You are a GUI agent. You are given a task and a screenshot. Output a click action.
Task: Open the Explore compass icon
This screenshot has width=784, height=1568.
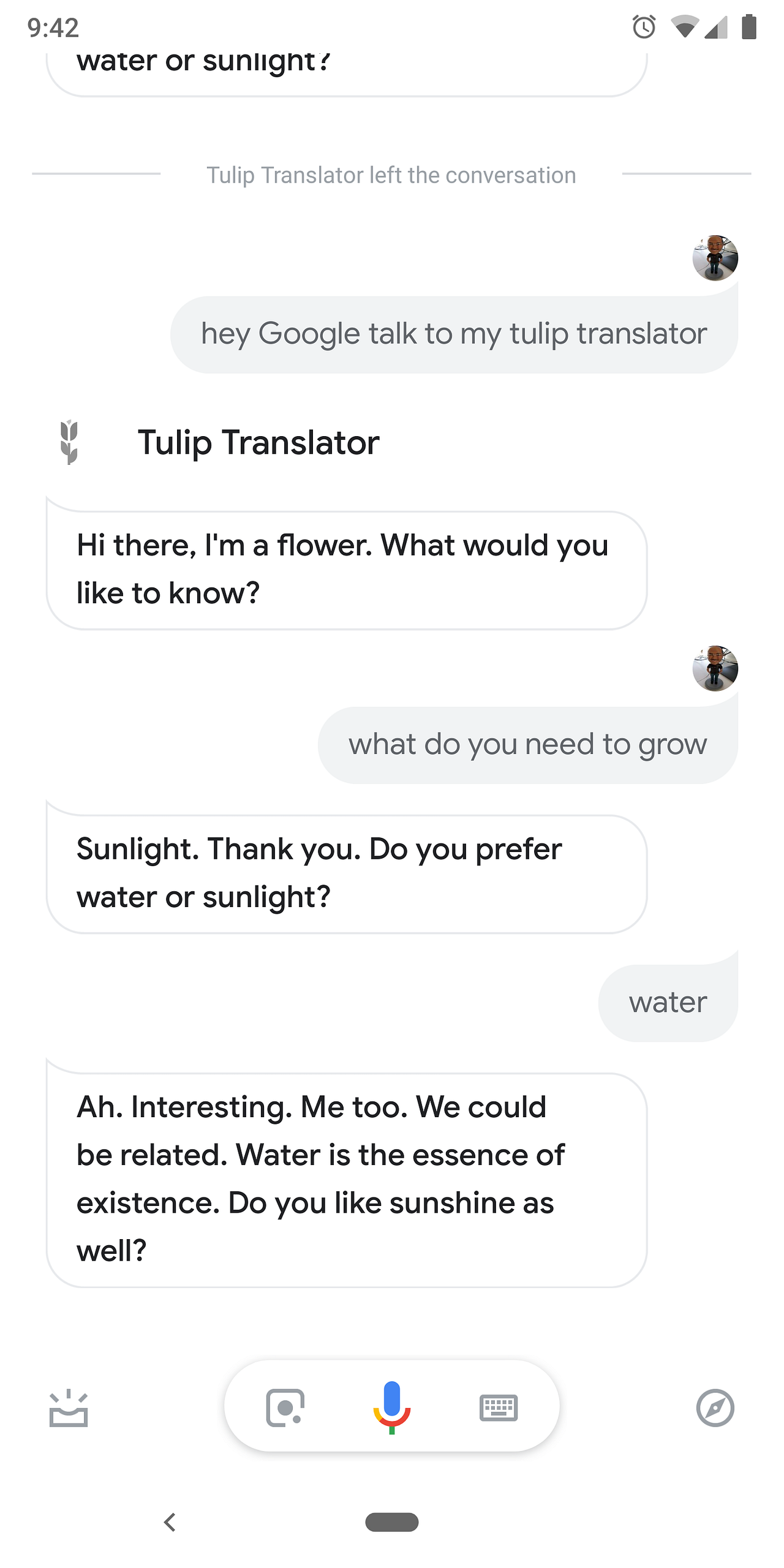pos(714,1408)
